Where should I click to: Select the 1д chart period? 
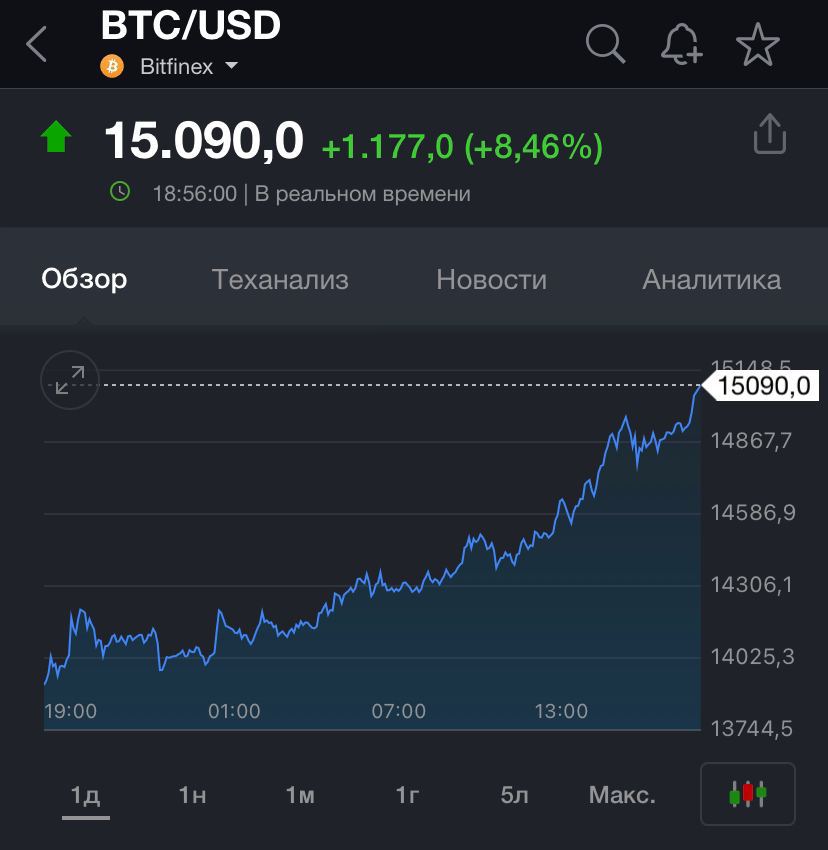pos(86,795)
